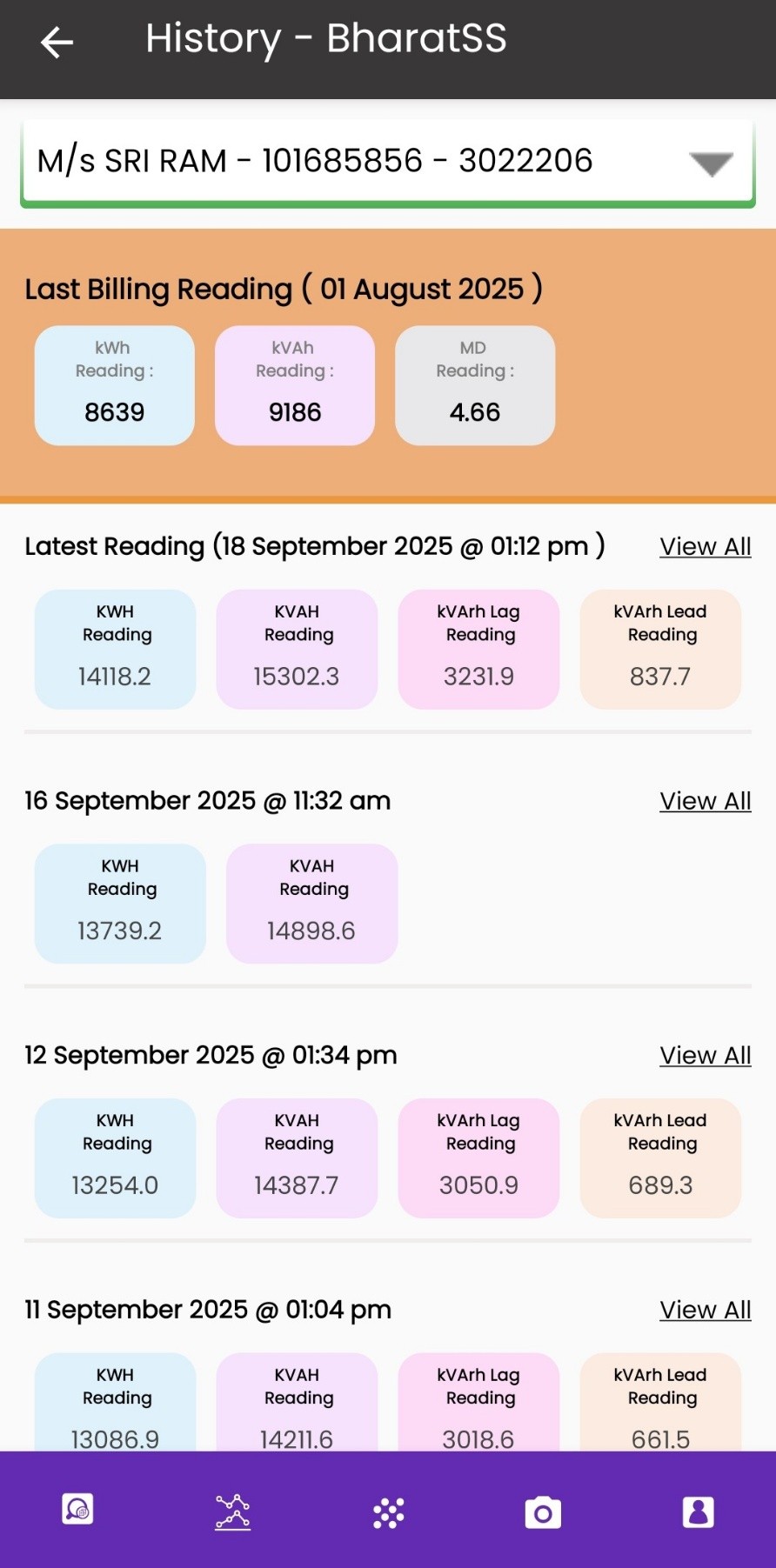776x1568 pixels.
Task: Tap View All next to 12 September 2025
Action: coord(705,1055)
